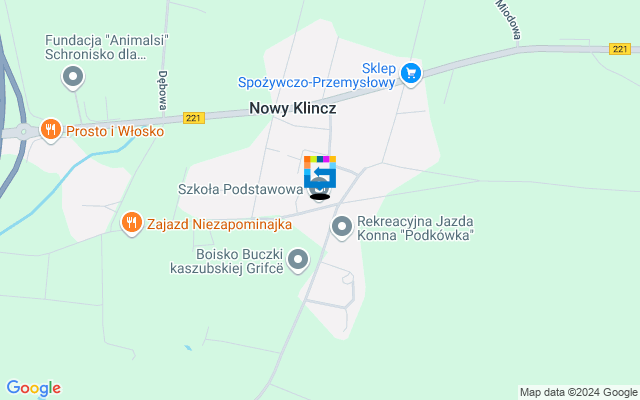Tap the colorful pin at Szkoła Podstawowa
The image size is (640, 400).
(320, 173)
